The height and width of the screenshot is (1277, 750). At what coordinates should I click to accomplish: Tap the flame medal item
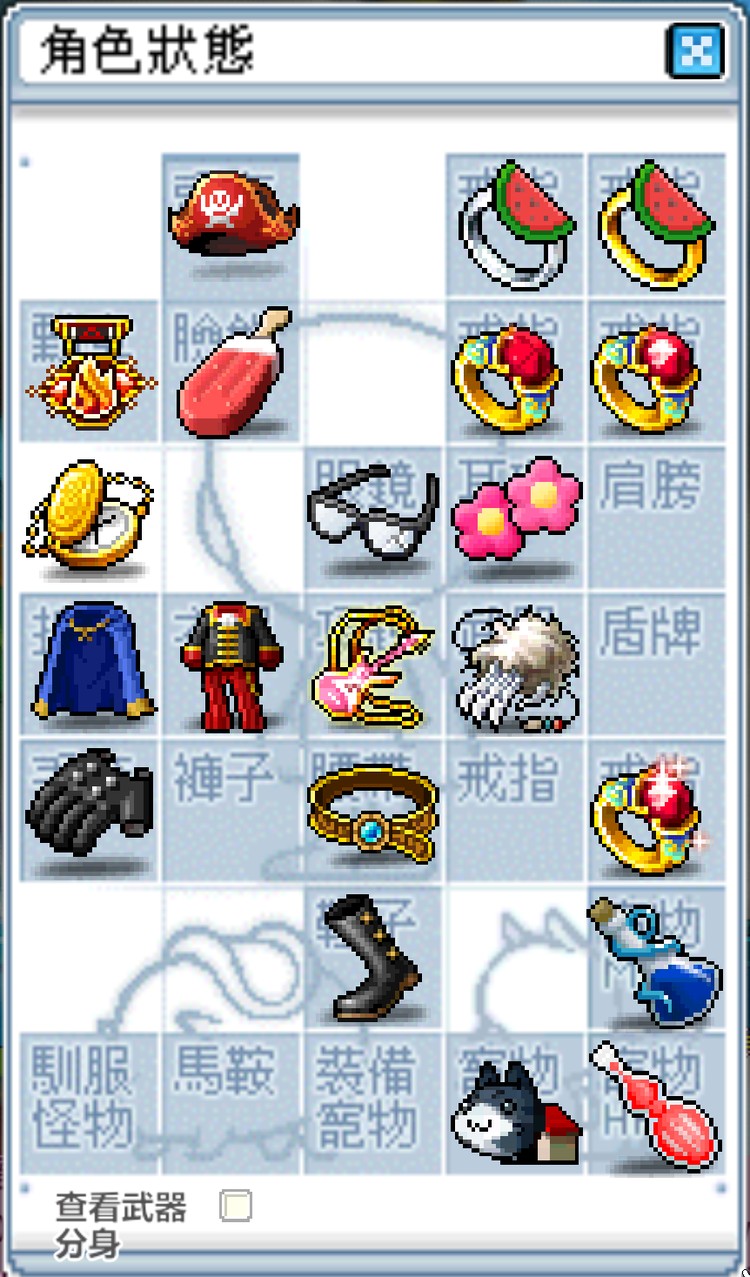(90, 371)
